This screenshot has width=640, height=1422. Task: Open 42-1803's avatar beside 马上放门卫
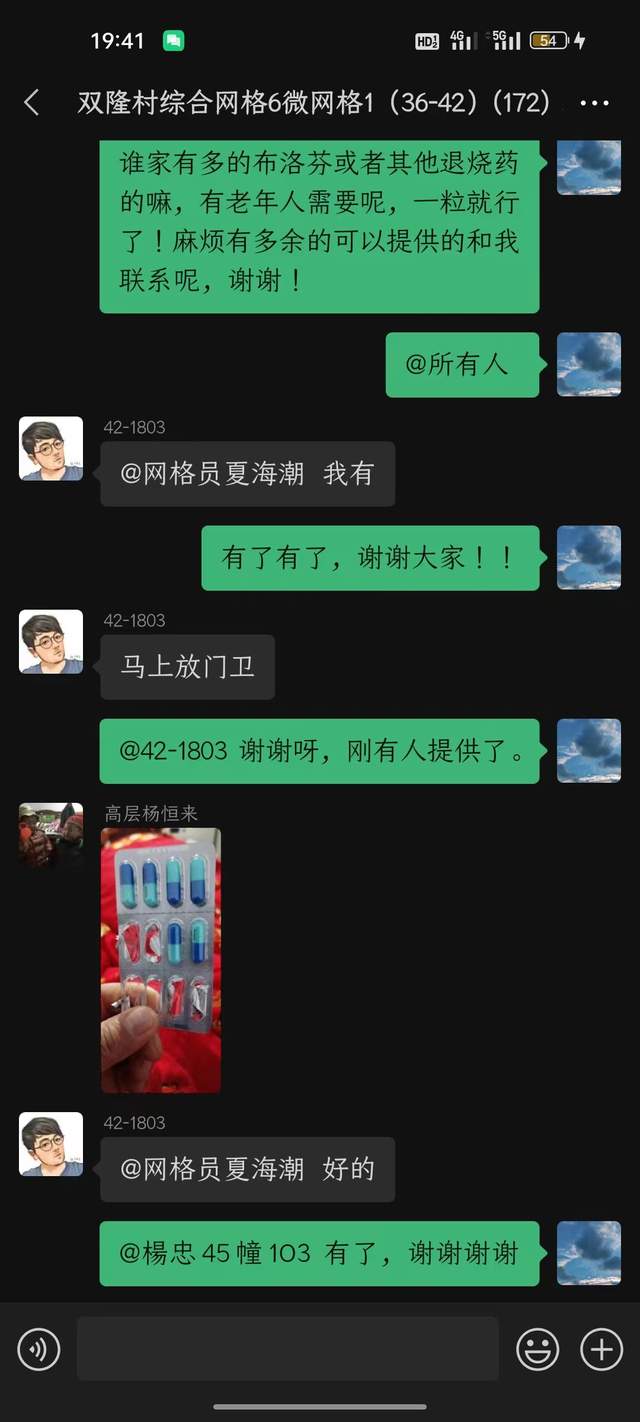pyautogui.click(x=51, y=642)
